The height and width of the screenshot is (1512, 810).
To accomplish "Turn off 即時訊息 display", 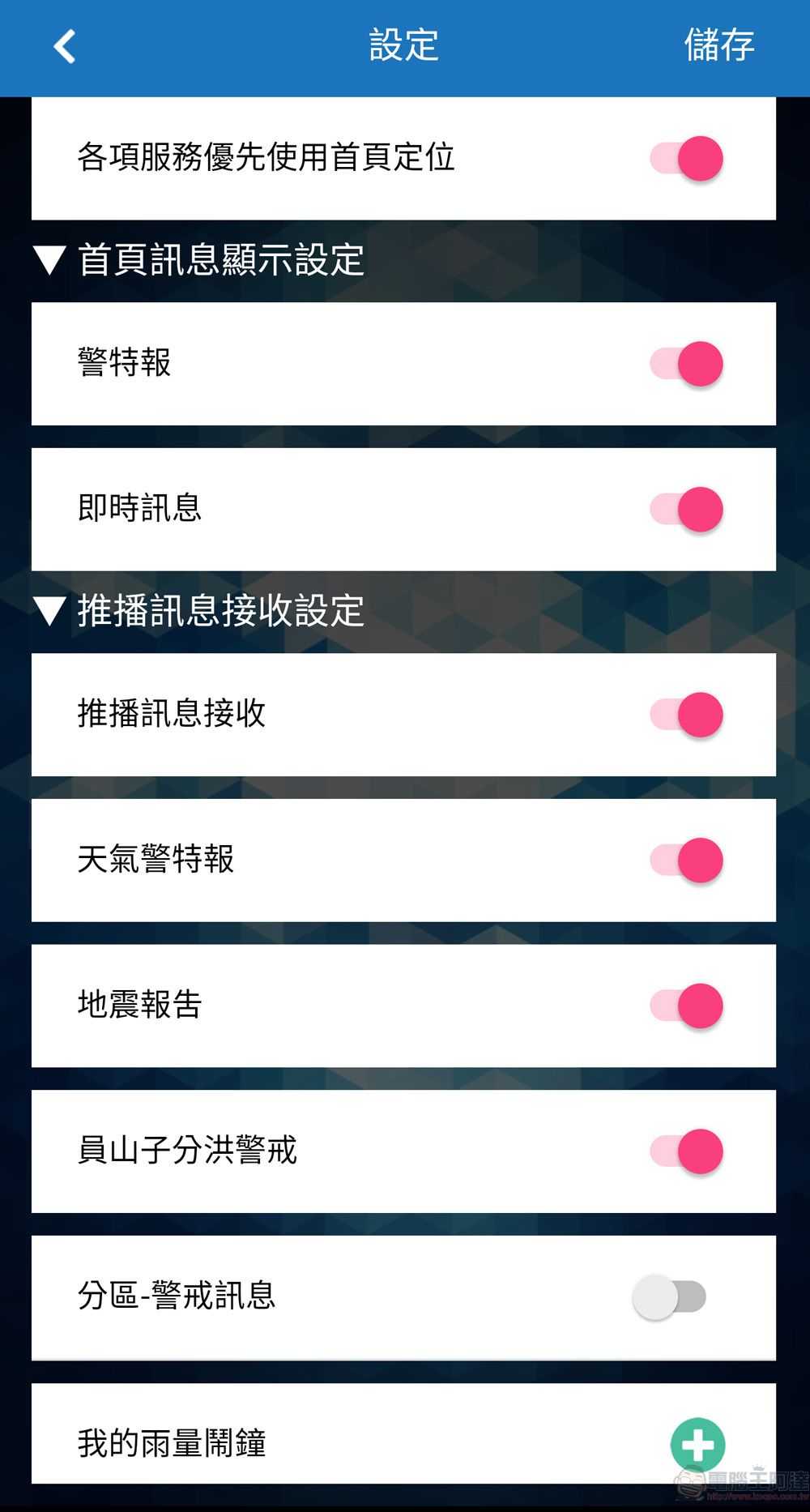I will pyautogui.click(x=686, y=510).
